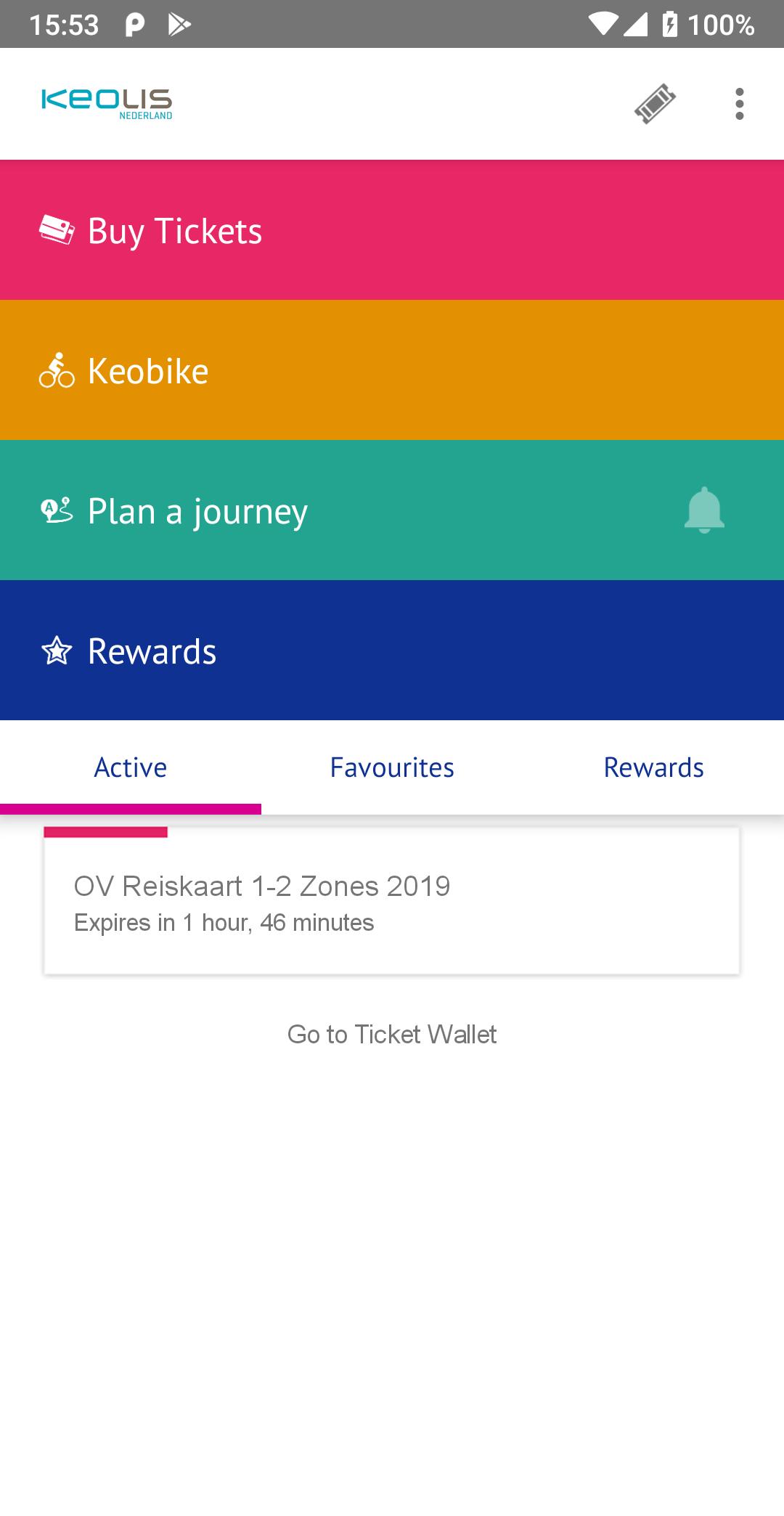Open the Buy Tickets section
784x1516 pixels.
[392, 231]
